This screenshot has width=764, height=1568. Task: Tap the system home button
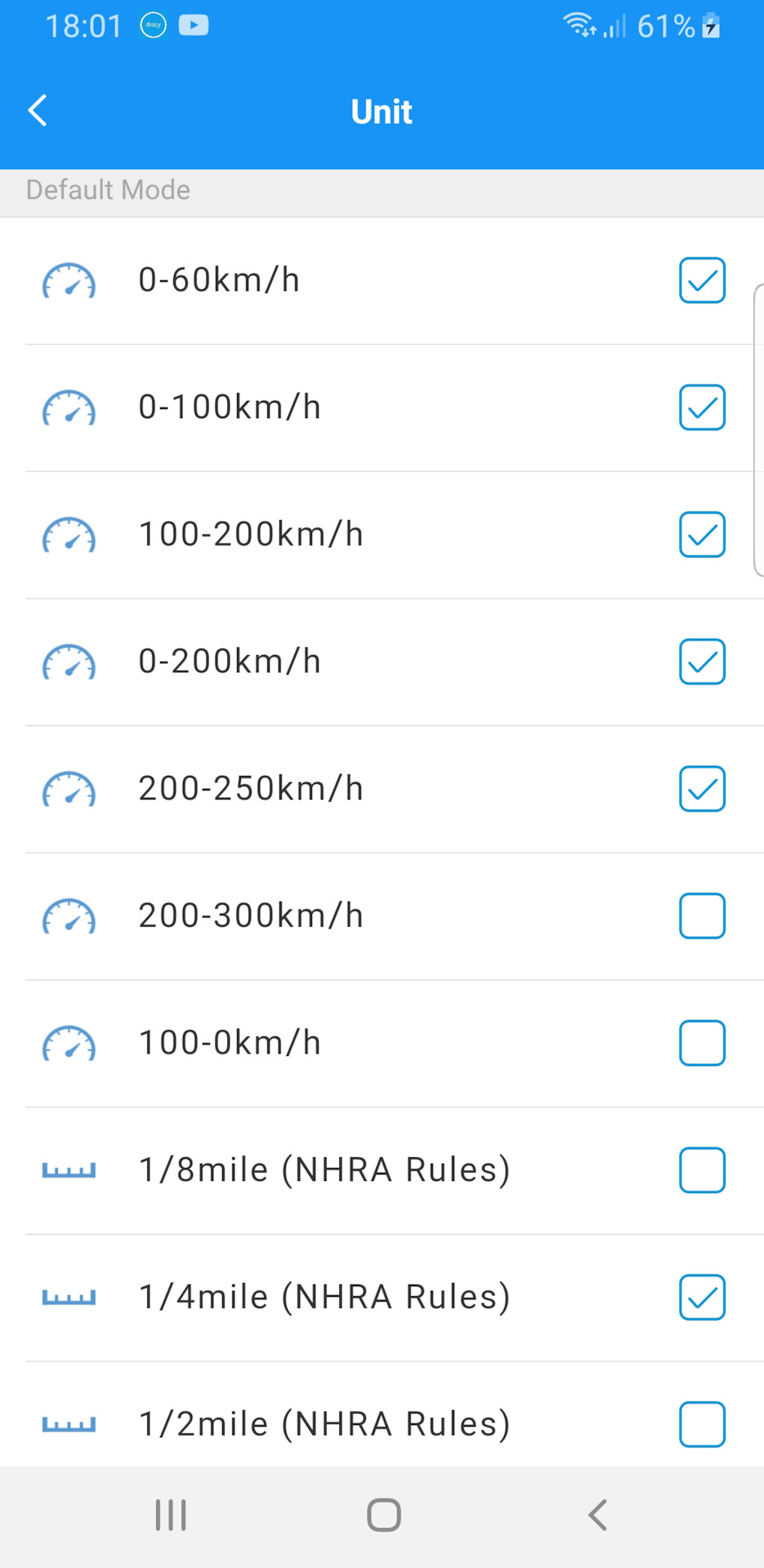click(383, 1516)
